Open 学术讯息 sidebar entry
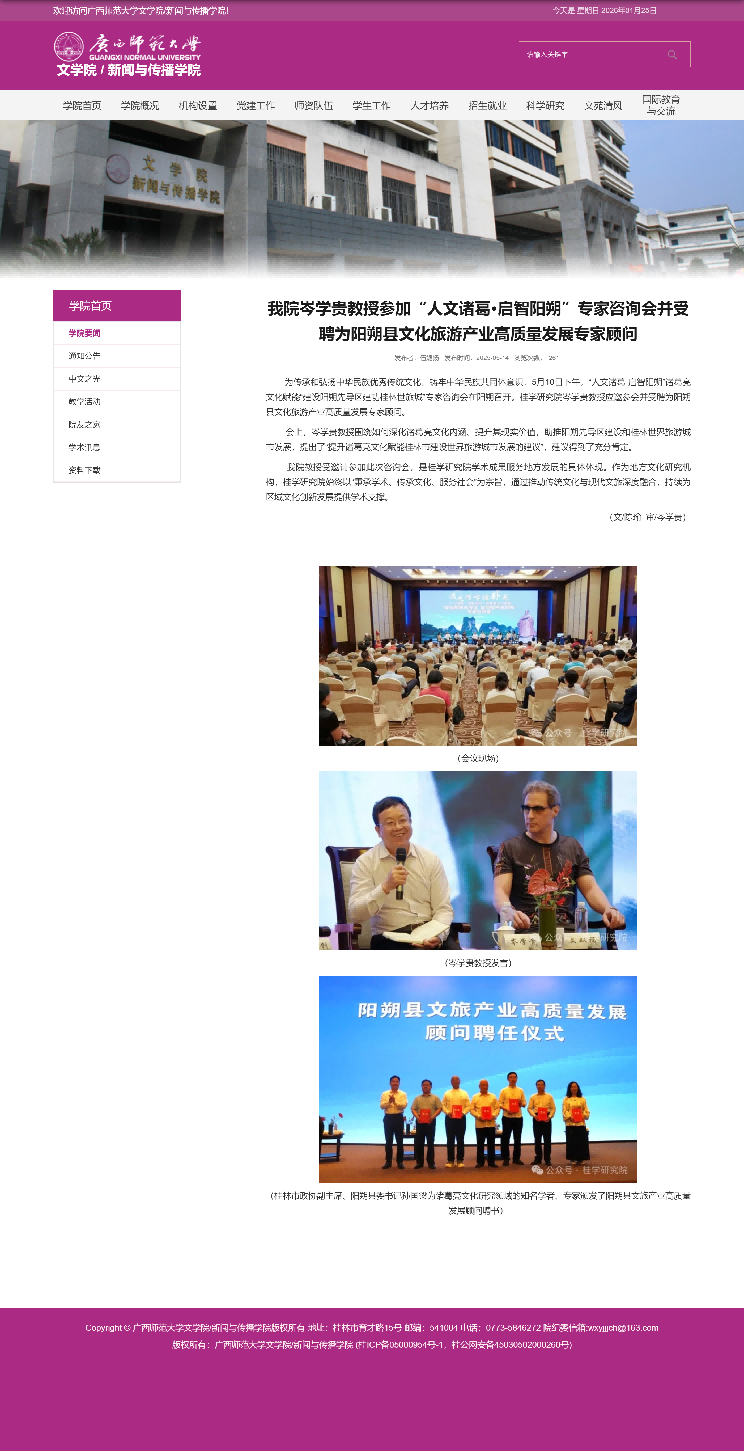Screen dimensions: 744x1451 coord(85,447)
